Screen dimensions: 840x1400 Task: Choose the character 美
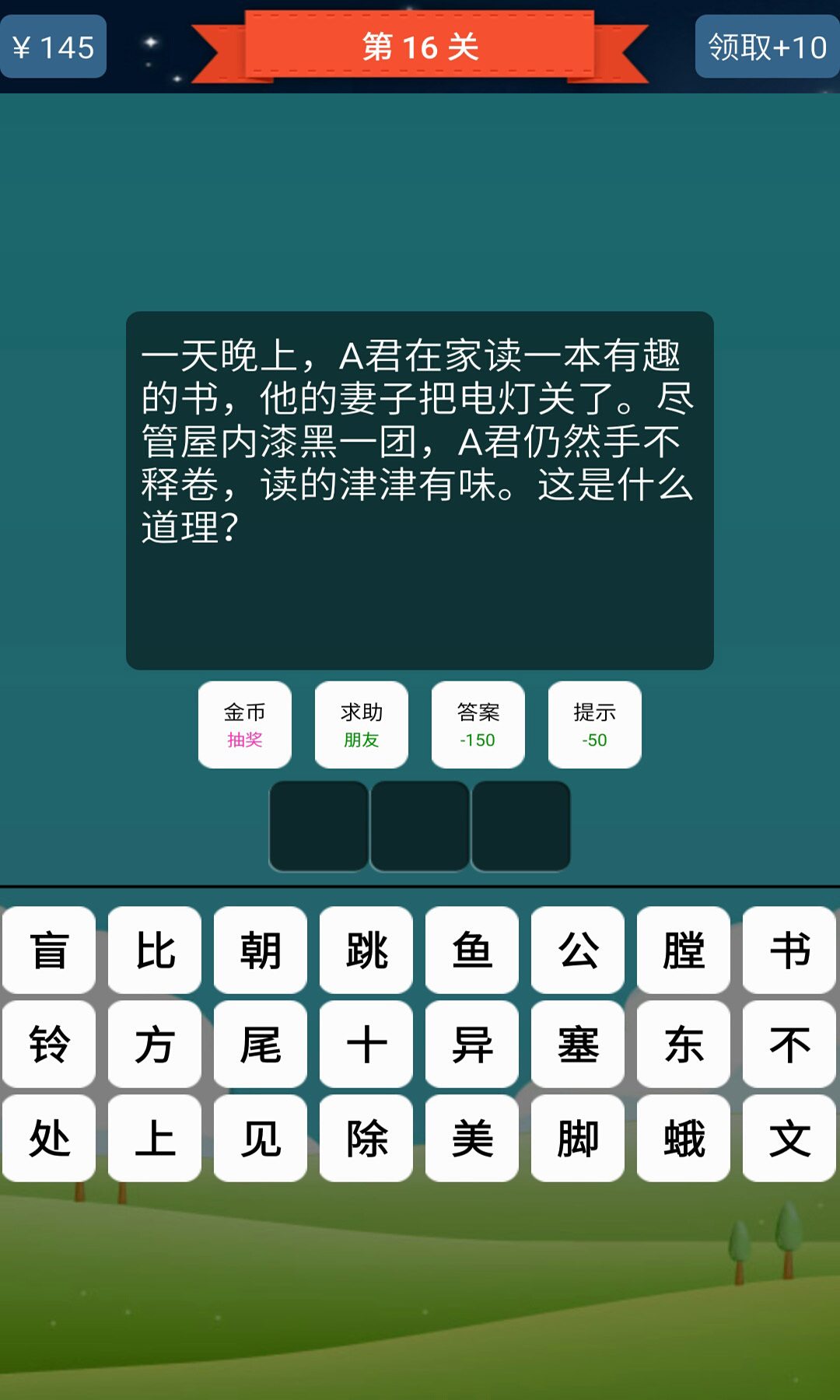(472, 1138)
